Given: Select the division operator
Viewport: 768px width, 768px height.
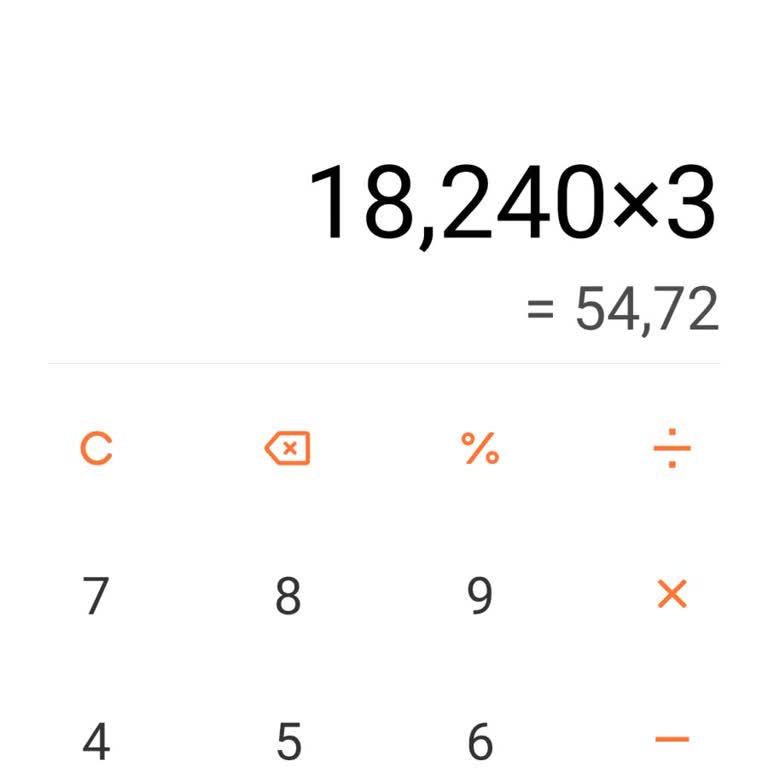Looking at the screenshot, I should pos(672,448).
